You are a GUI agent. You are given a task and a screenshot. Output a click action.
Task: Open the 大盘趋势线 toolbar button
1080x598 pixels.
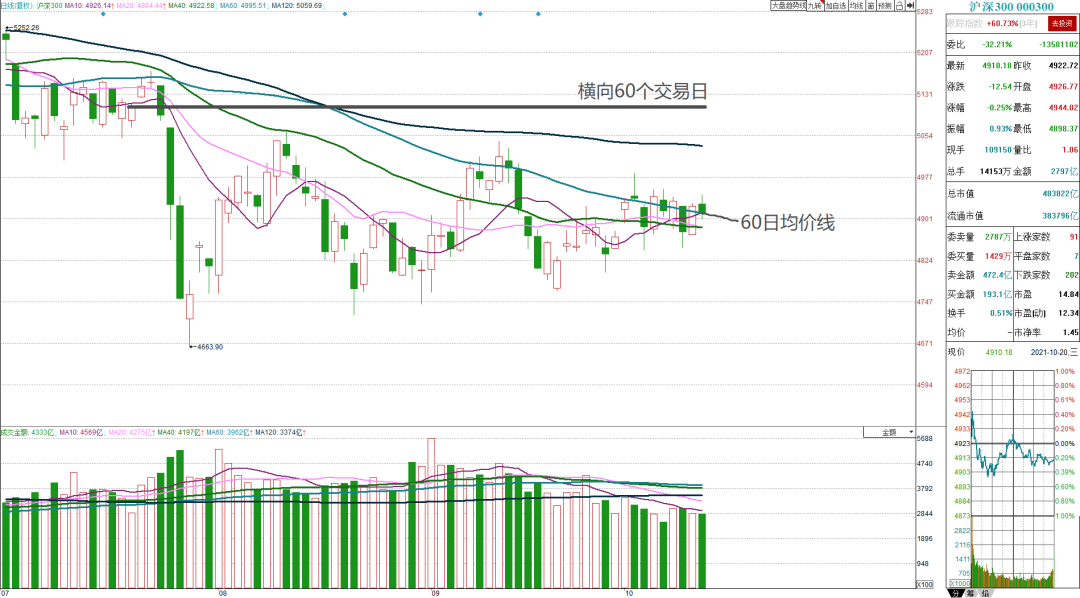789,6
